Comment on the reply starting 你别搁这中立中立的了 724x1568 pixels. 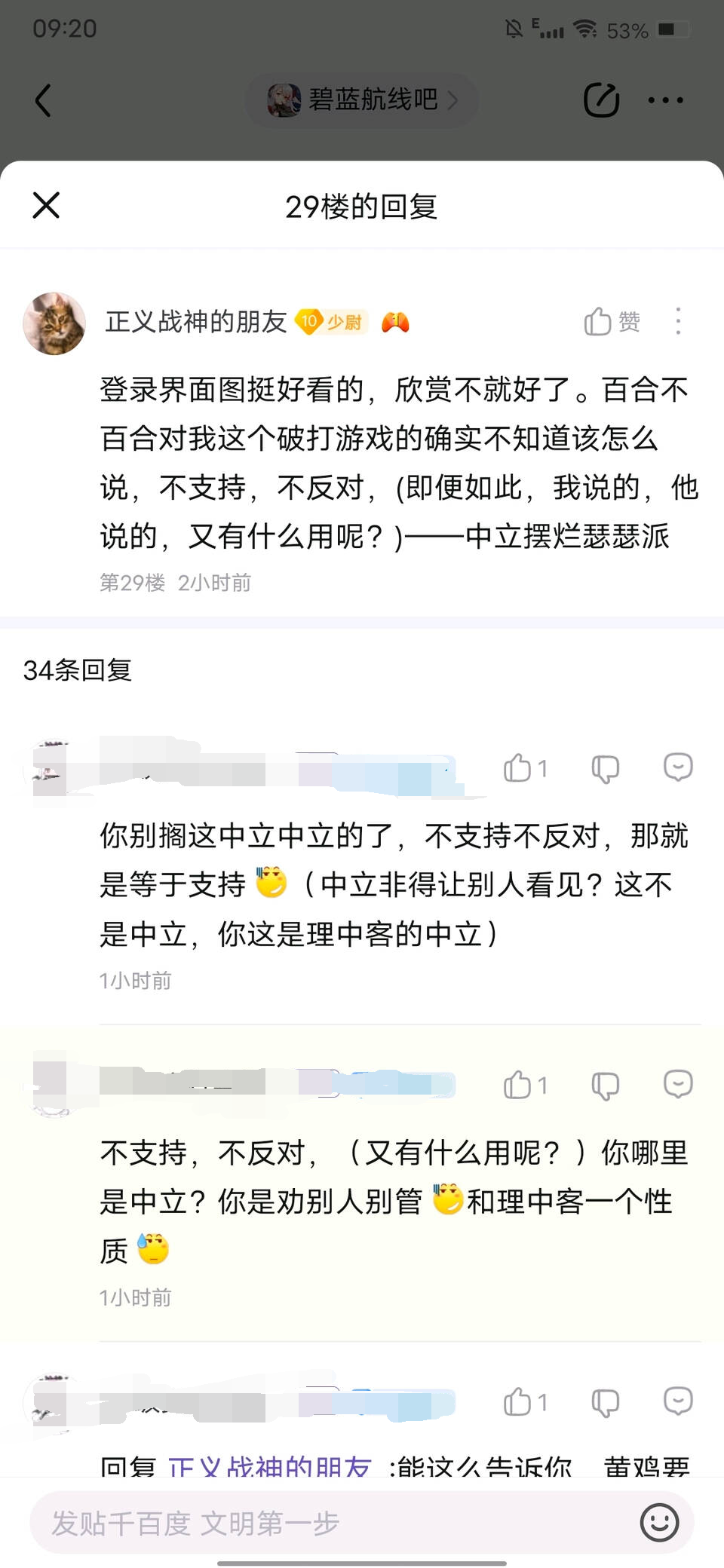(677, 767)
